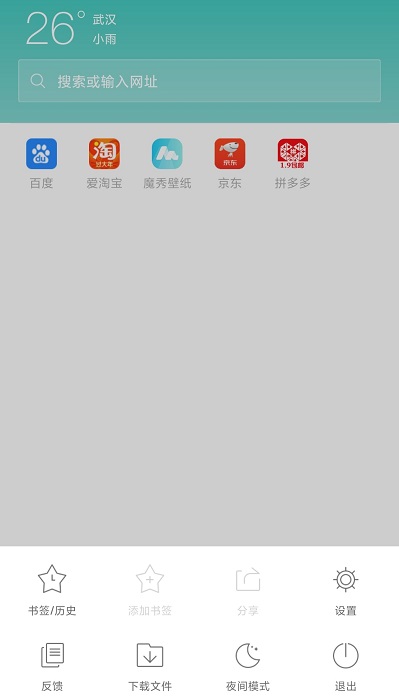Select 退出 to exit the browser
399x700 pixels.
[x=345, y=667]
